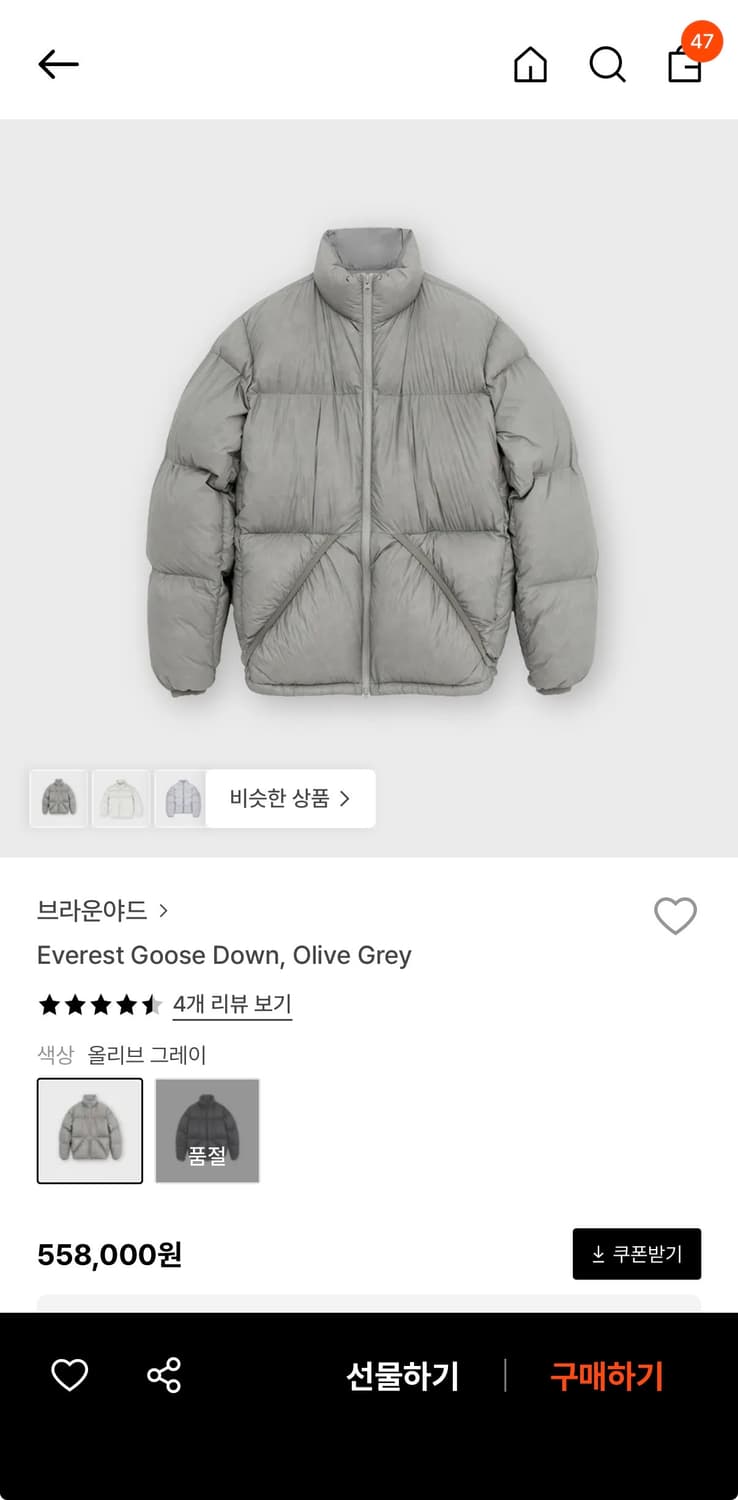Viewport: 738px width, 1500px height.
Task: Expand the 브라운야드 brand page
Action: point(100,911)
